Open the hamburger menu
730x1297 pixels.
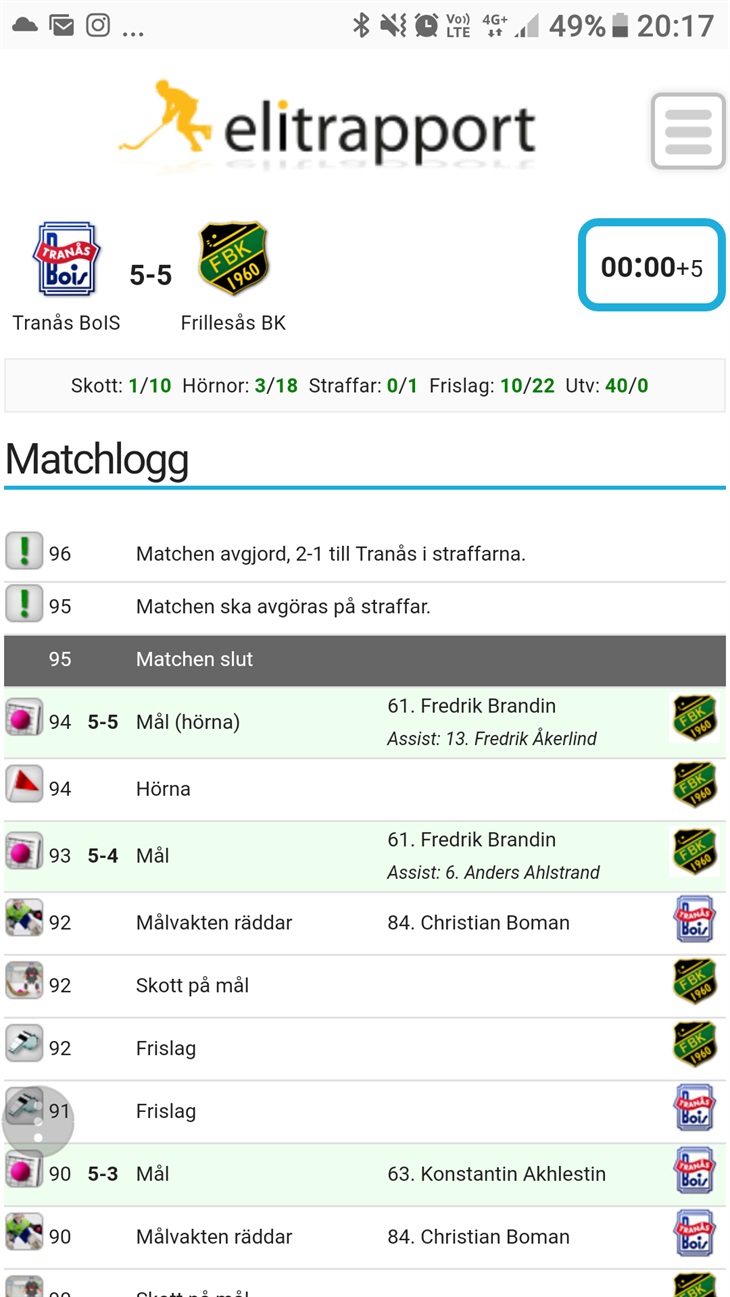[688, 131]
